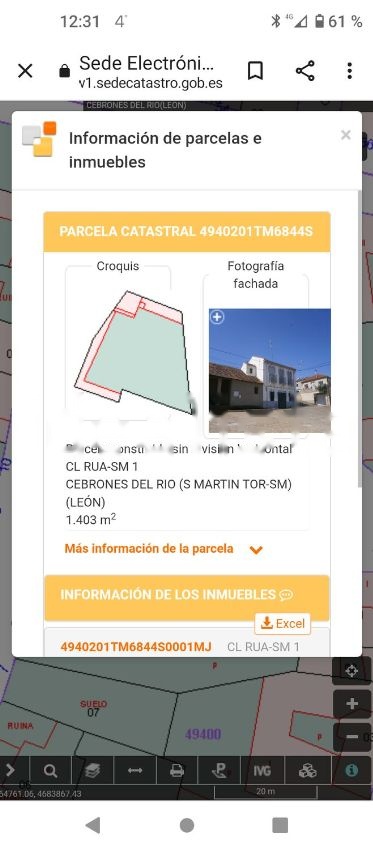
Task: Open property 4940201TM6844S0001MJ details
Action: pyautogui.click(x=136, y=647)
